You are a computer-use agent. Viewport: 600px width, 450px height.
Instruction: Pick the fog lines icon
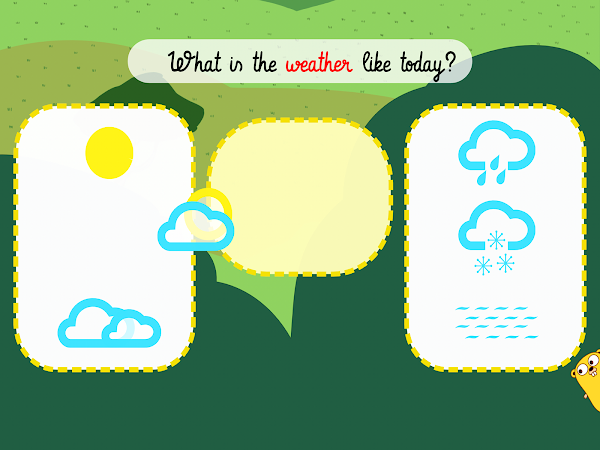coord(496,322)
